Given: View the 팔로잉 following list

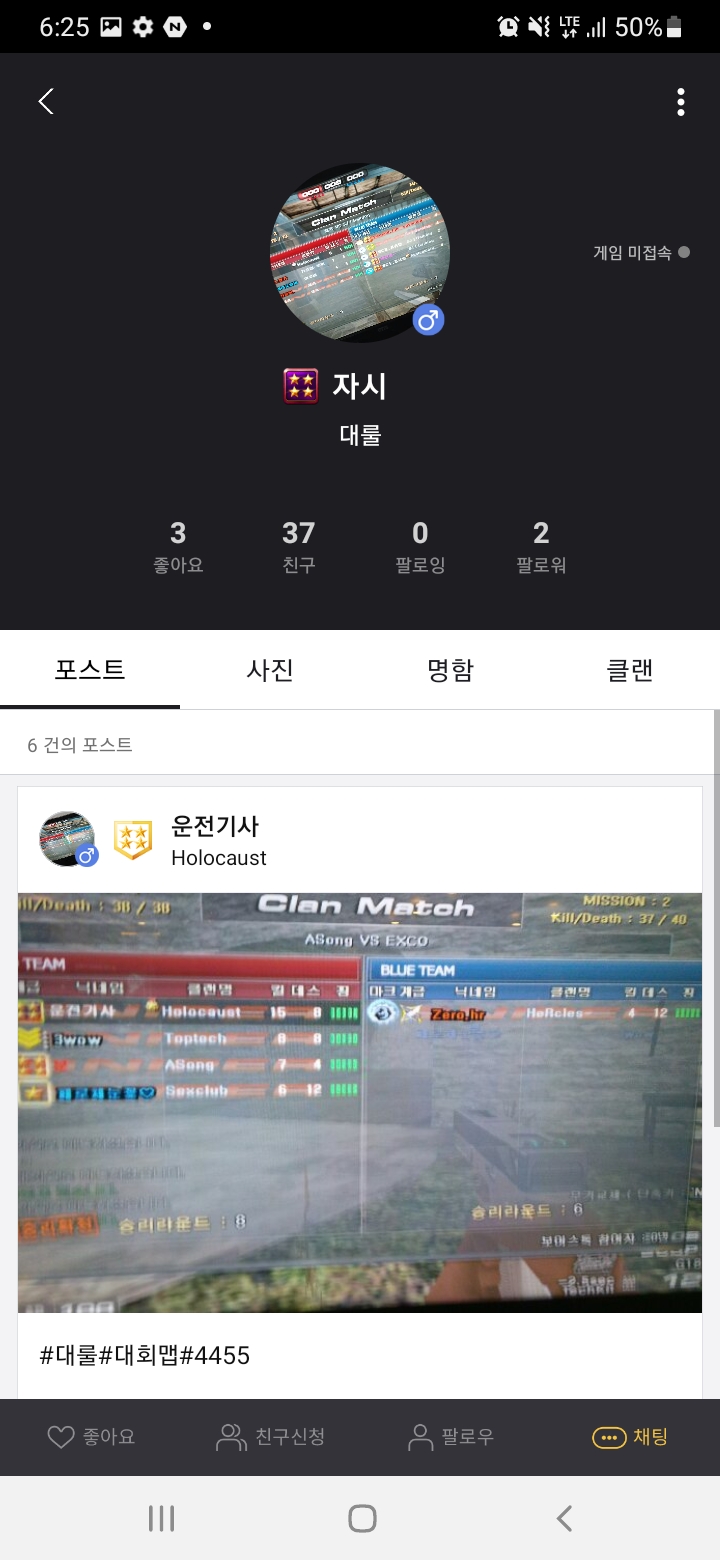Looking at the screenshot, I should pyautogui.click(x=420, y=546).
